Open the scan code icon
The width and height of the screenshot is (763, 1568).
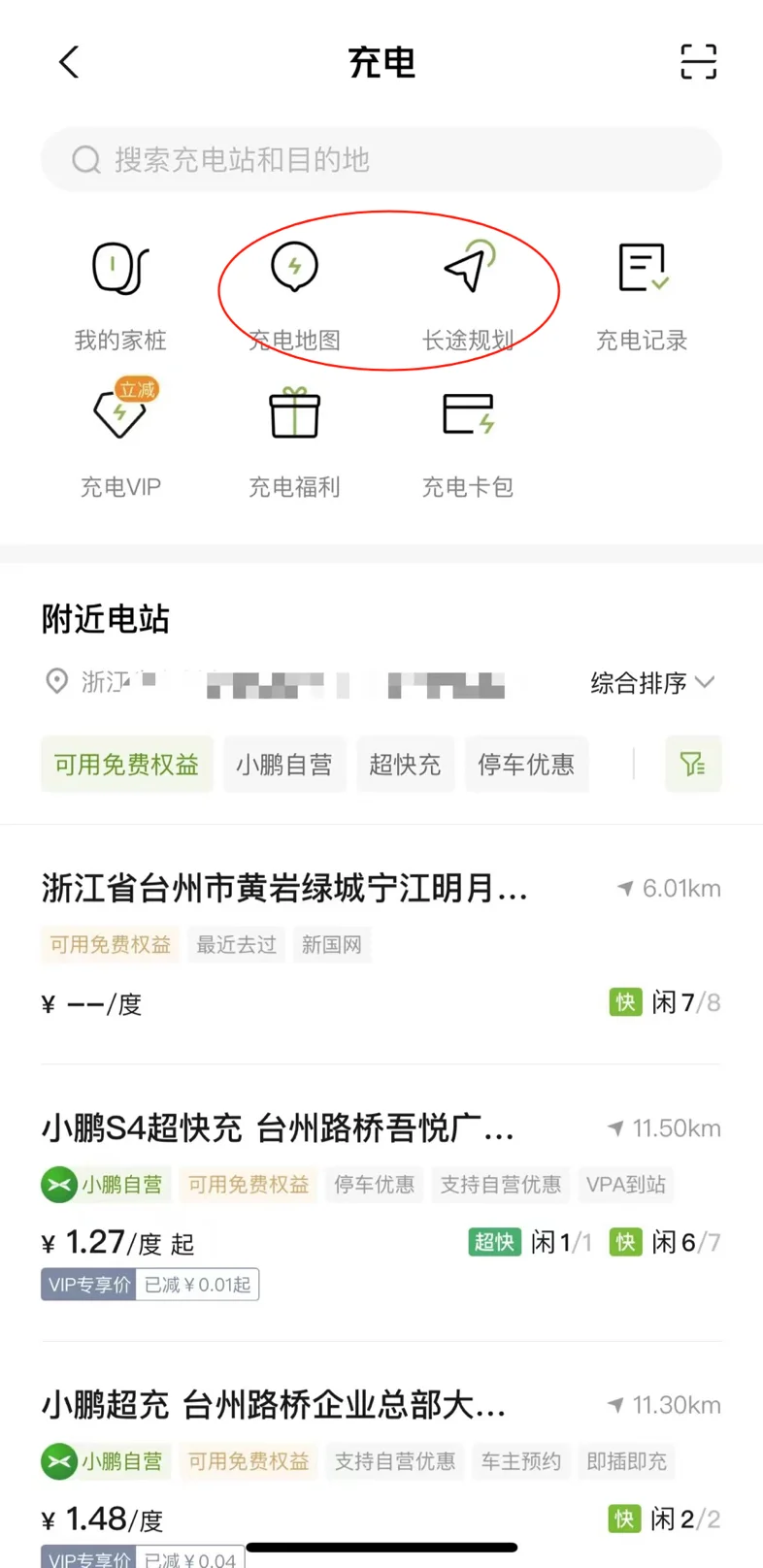tap(698, 62)
